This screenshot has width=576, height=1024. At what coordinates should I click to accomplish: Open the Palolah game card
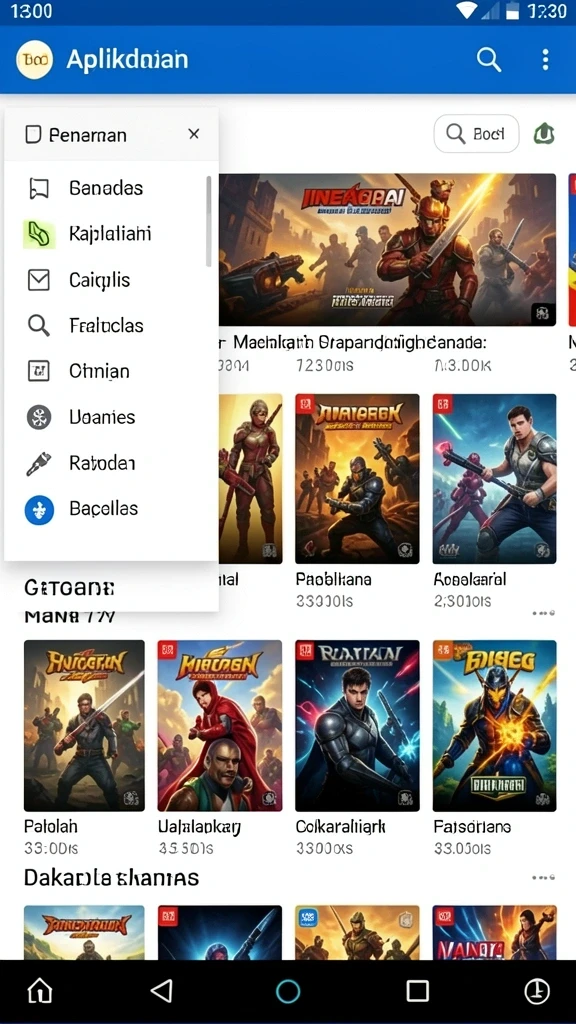click(84, 748)
